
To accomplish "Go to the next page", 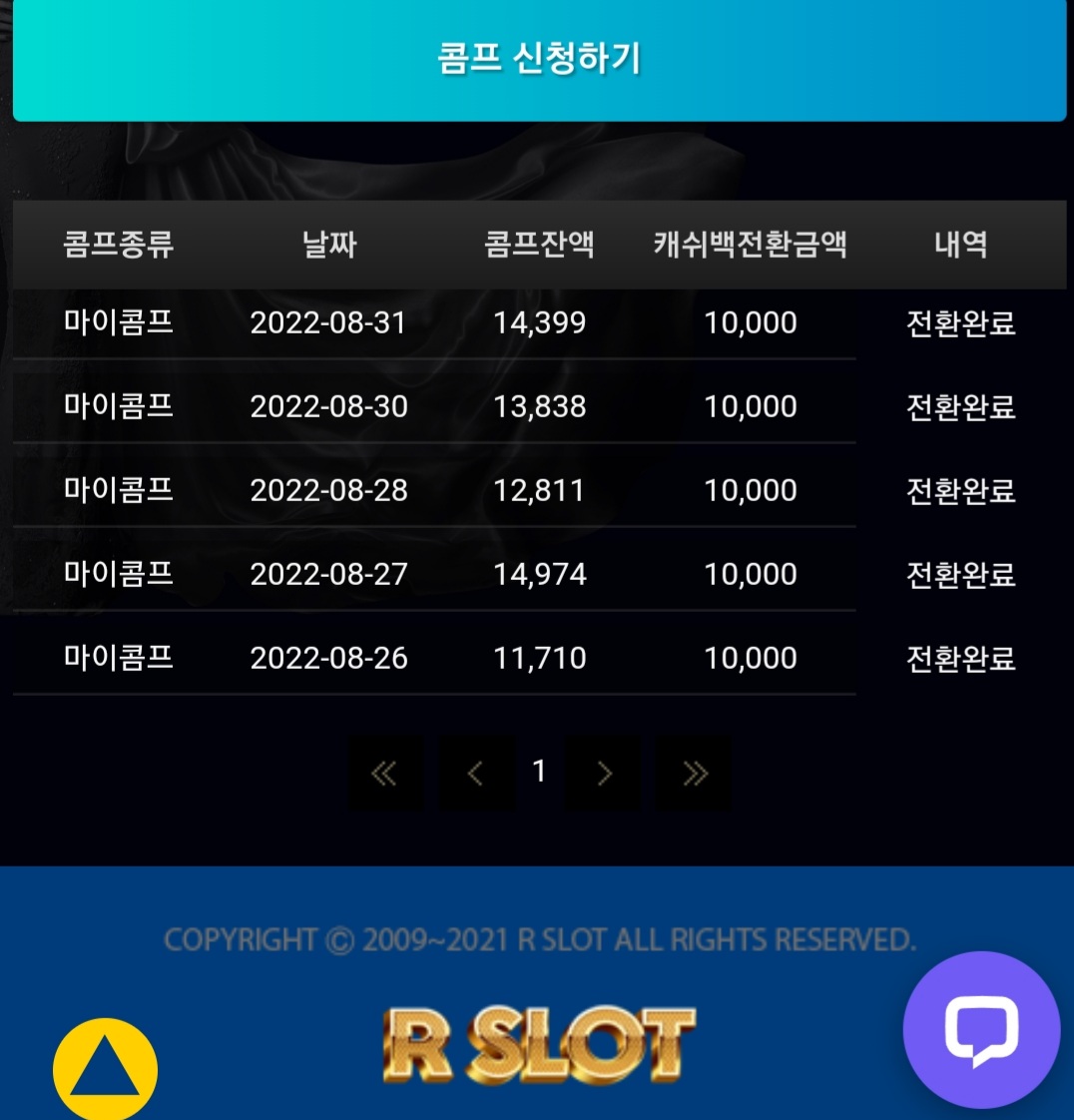I will (603, 773).
